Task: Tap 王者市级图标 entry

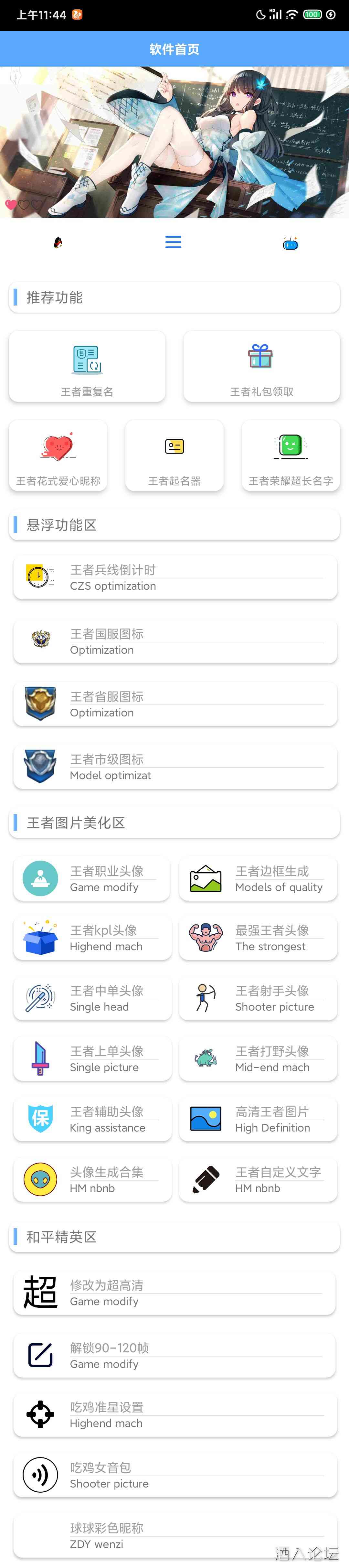Action: click(175, 767)
